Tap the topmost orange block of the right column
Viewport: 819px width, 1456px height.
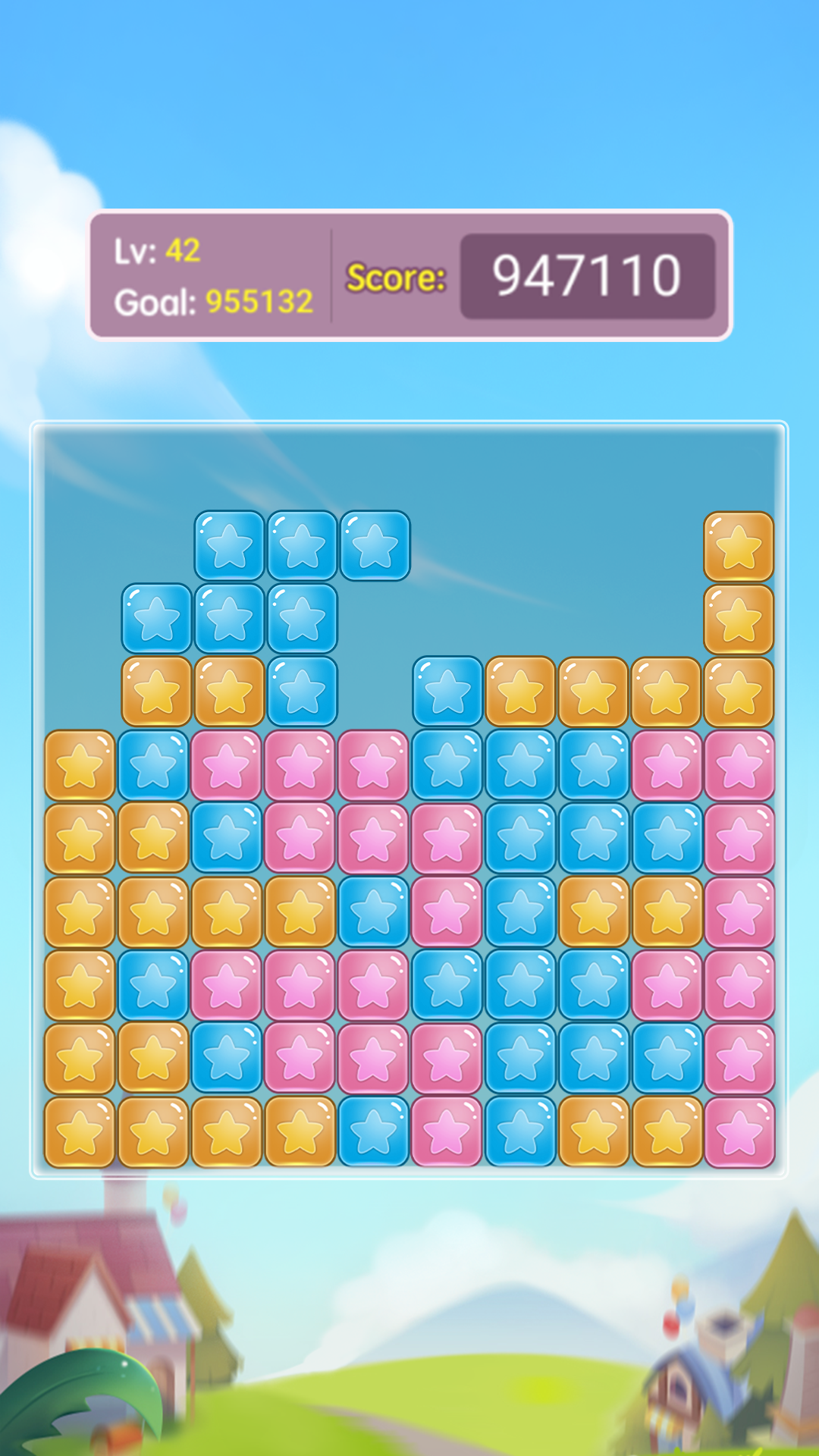[x=739, y=546]
